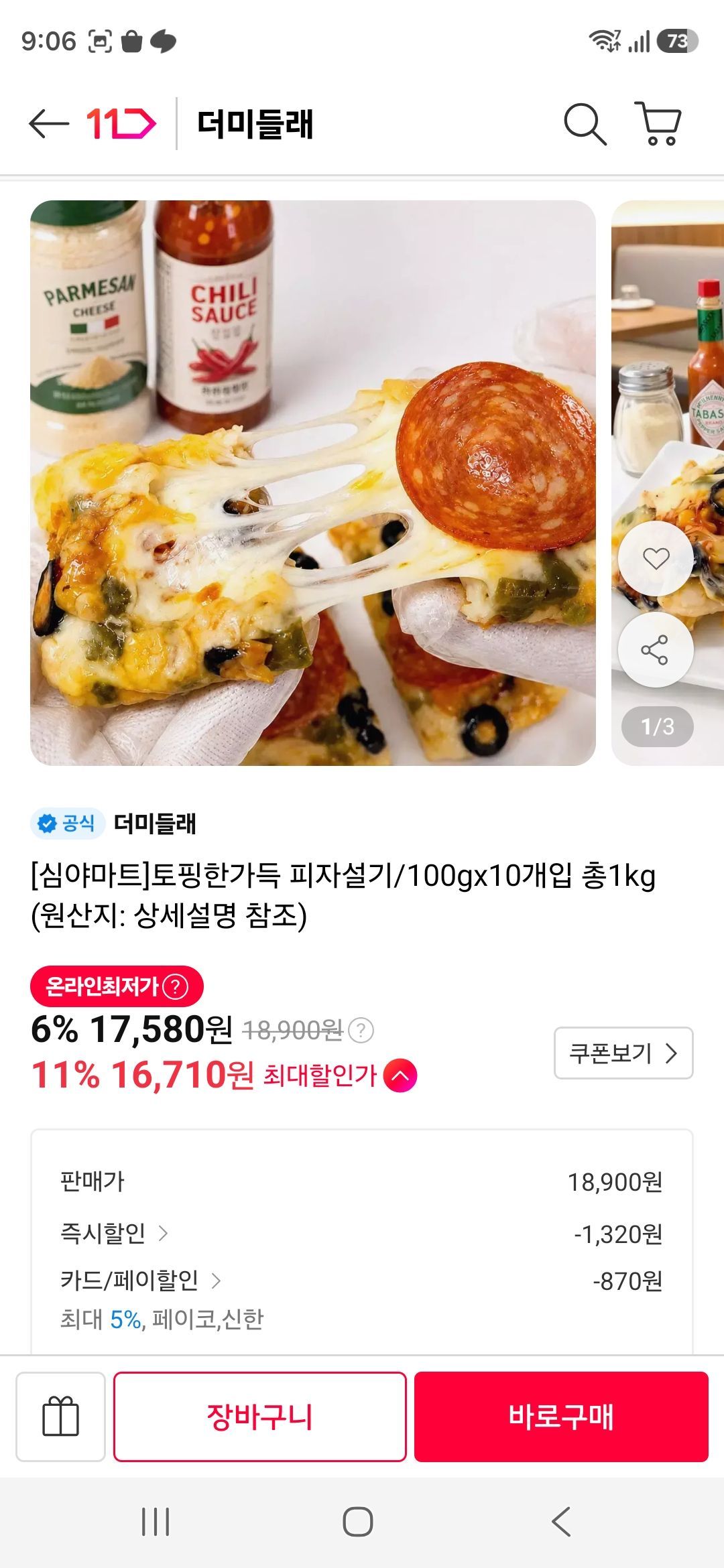
Task: Share this product
Action: [656, 649]
